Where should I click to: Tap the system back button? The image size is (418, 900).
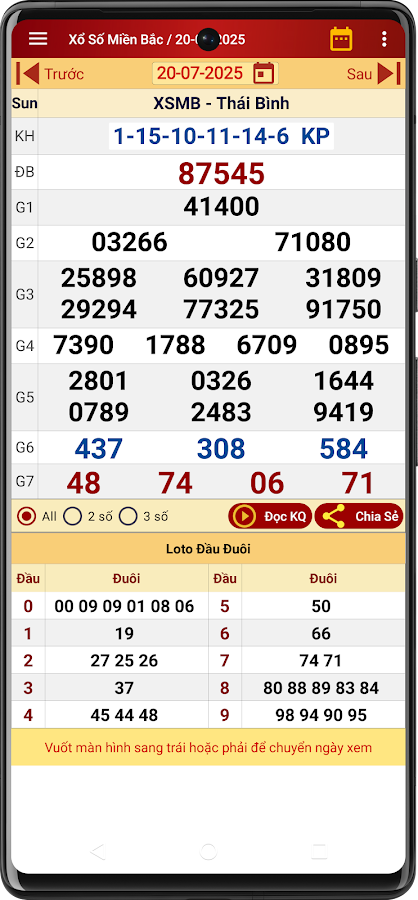pos(98,852)
